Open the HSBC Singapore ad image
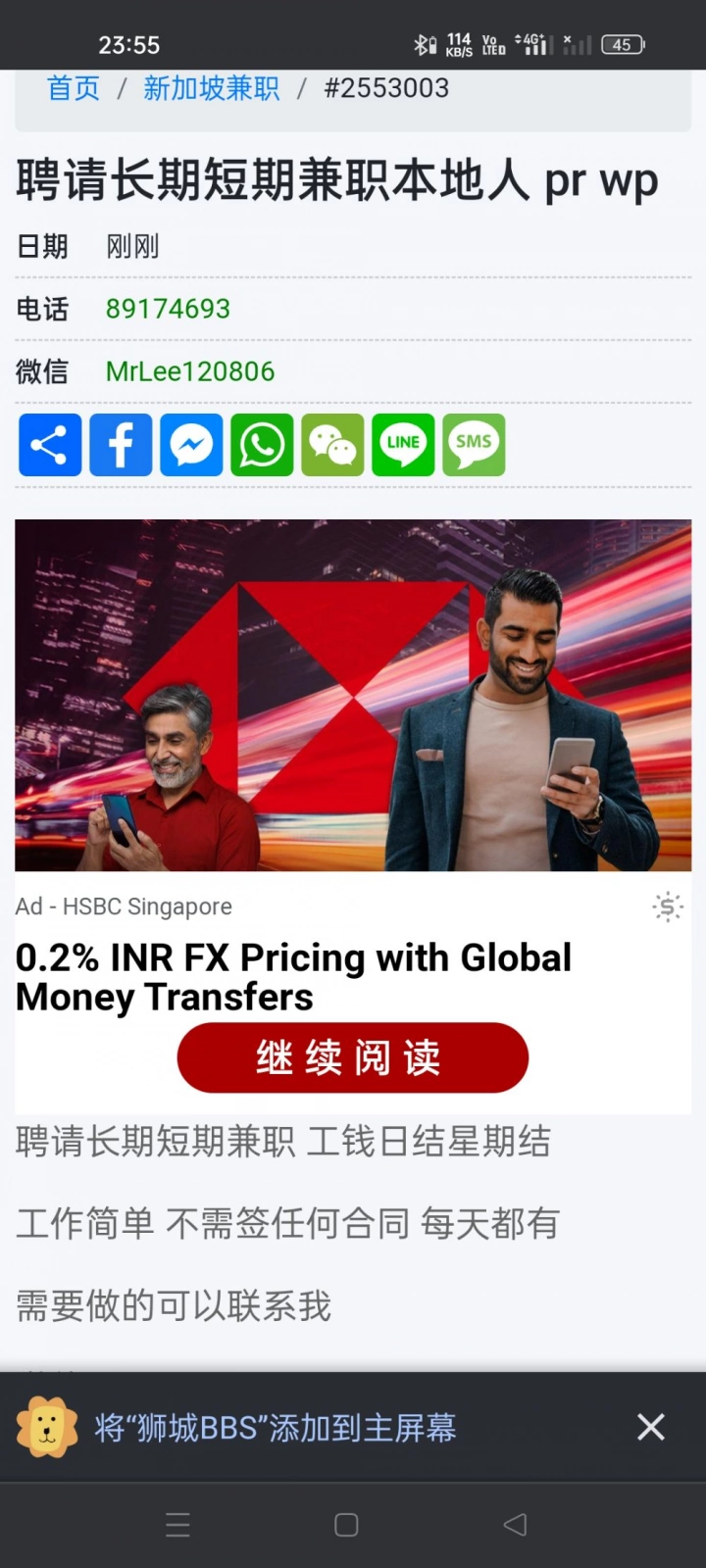The width and height of the screenshot is (706, 1568). (x=353, y=695)
